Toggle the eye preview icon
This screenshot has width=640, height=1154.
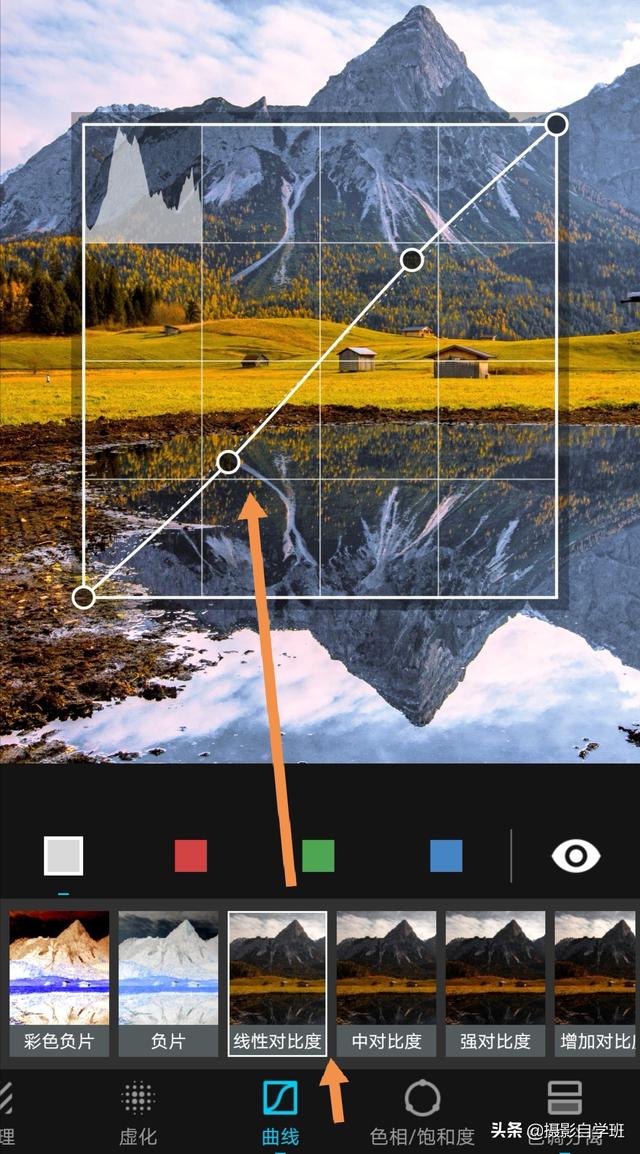576,857
